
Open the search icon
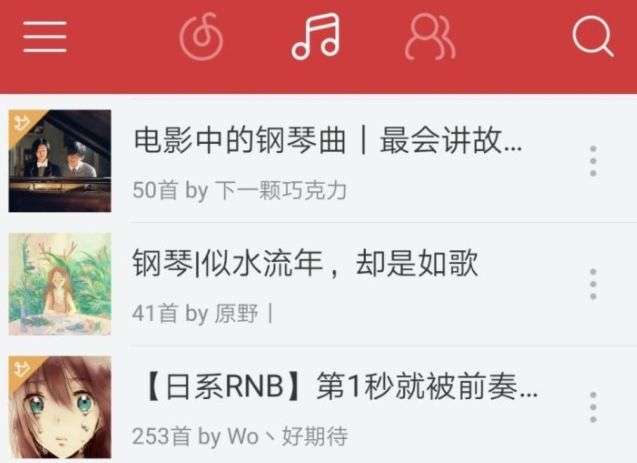[x=591, y=38]
